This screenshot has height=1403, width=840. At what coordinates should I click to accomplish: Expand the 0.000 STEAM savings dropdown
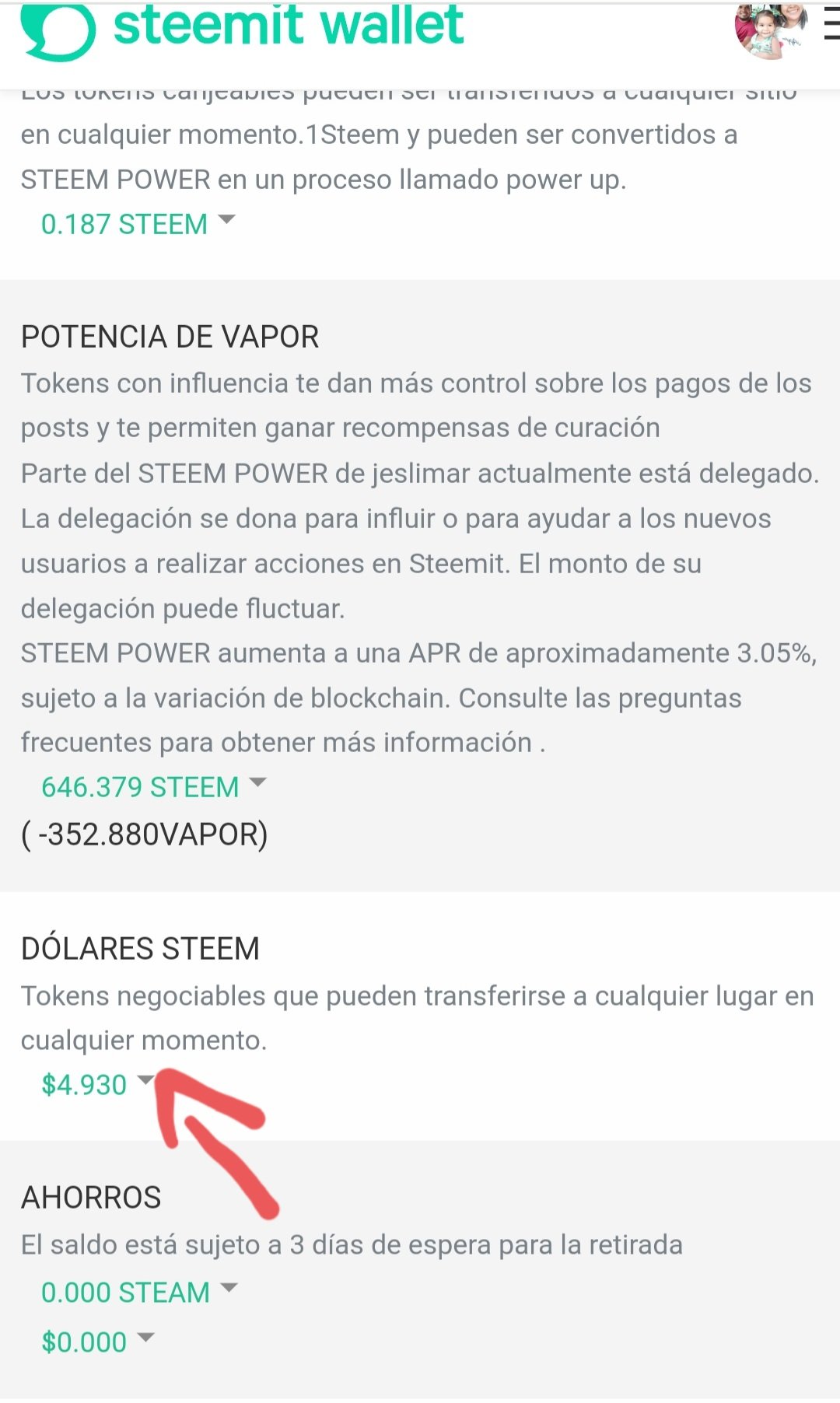138,1293
